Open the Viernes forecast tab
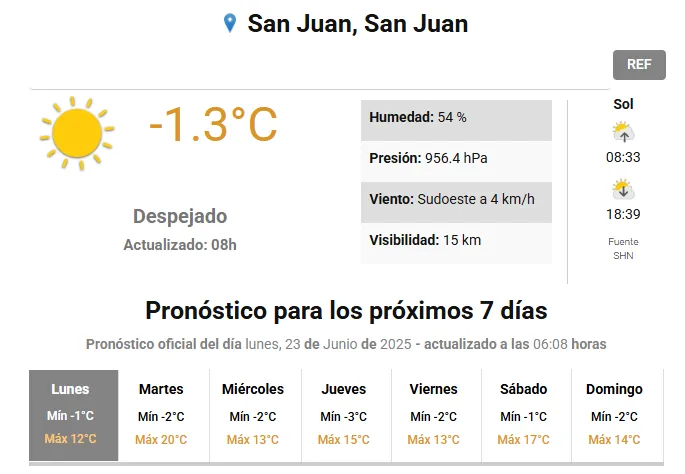 (433, 414)
